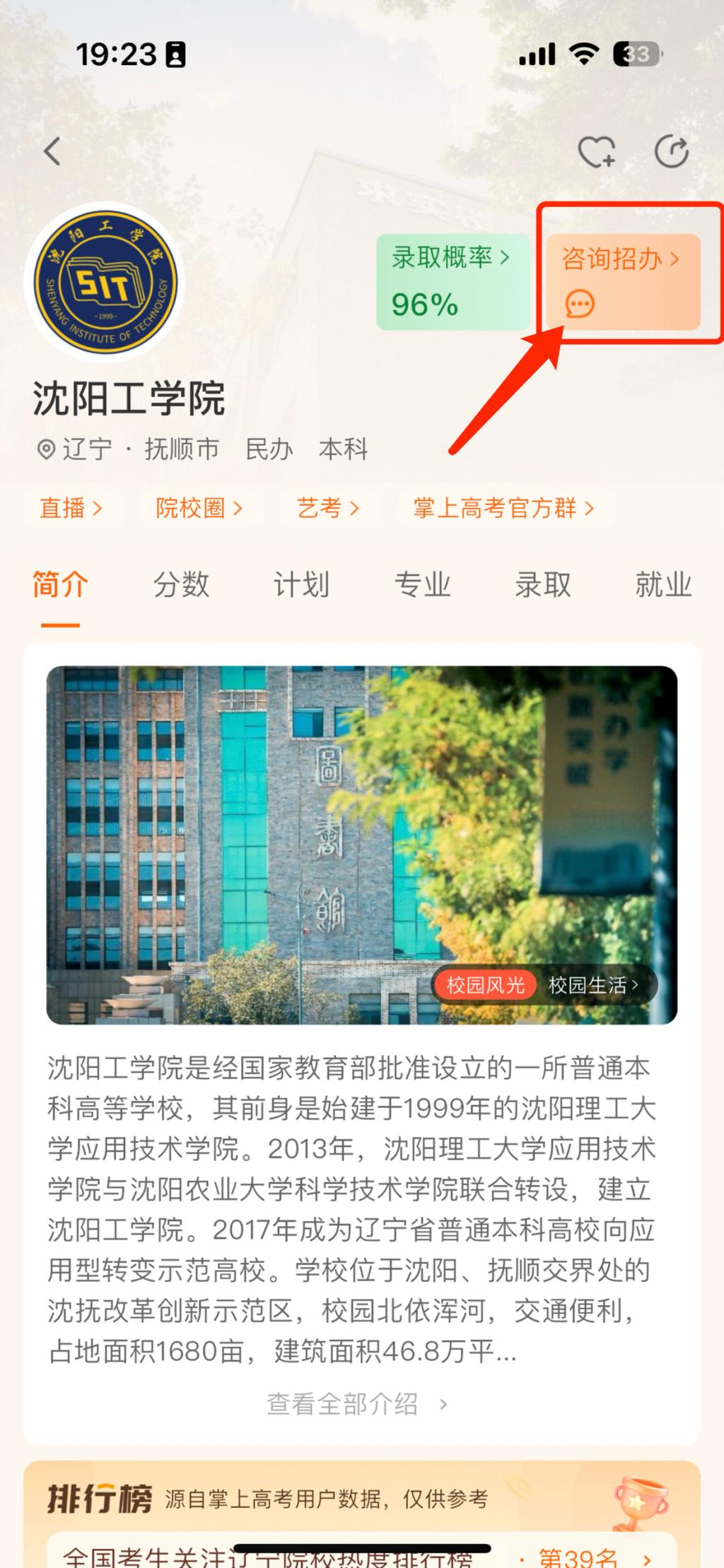This screenshot has height=1568, width=724.
Task: View the 校园风光 campus photo
Action: (x=283, y=813)
